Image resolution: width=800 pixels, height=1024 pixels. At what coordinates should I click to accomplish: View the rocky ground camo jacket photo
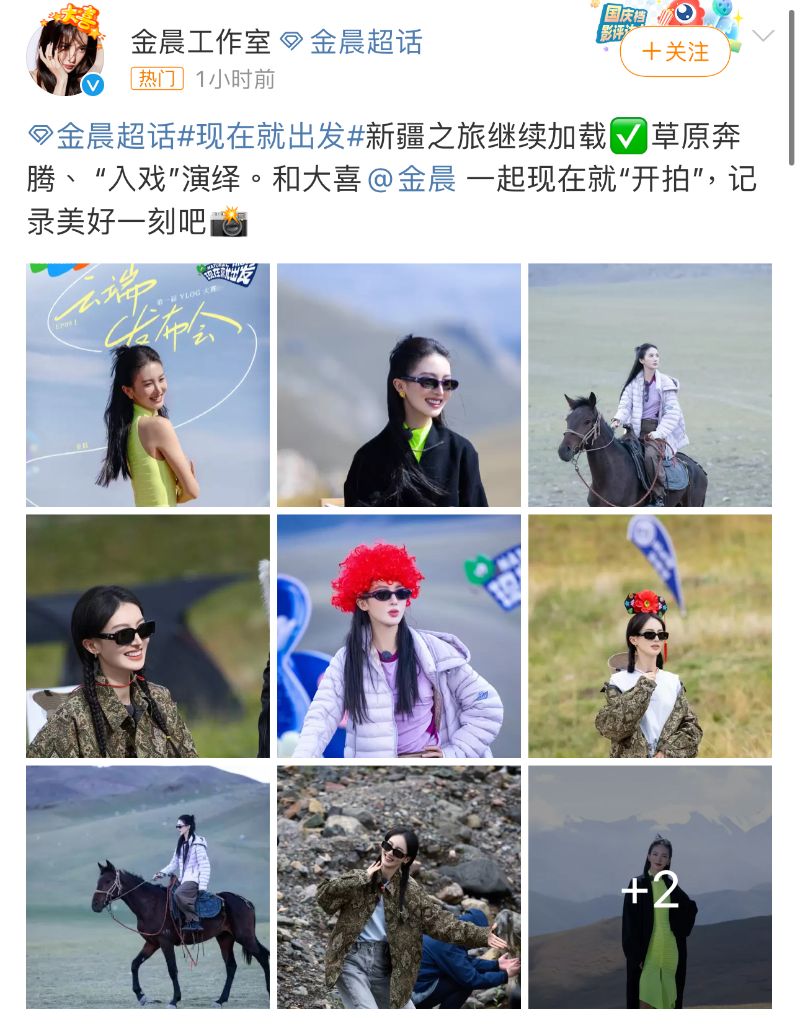pos(399,887)
